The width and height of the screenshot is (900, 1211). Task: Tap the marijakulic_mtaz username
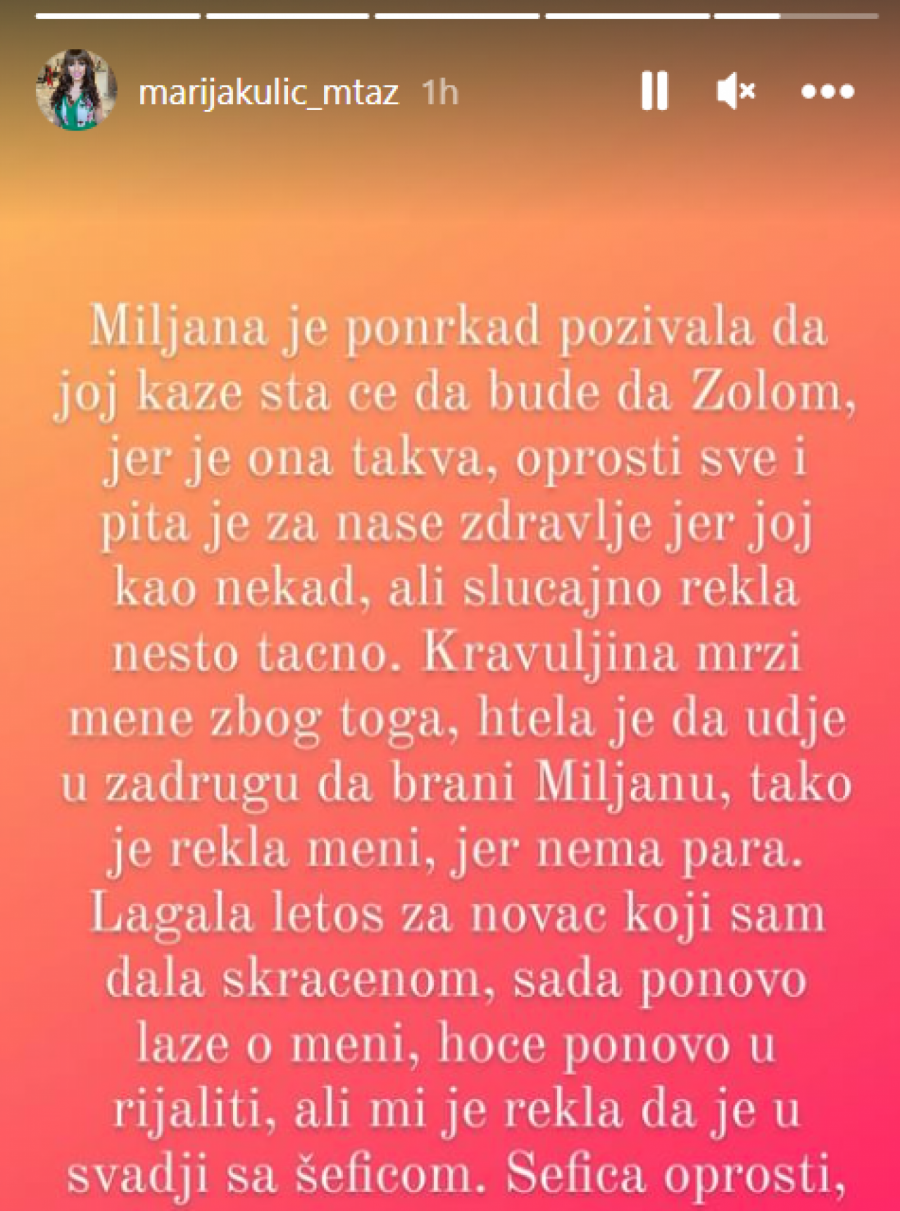pos(268,93)
